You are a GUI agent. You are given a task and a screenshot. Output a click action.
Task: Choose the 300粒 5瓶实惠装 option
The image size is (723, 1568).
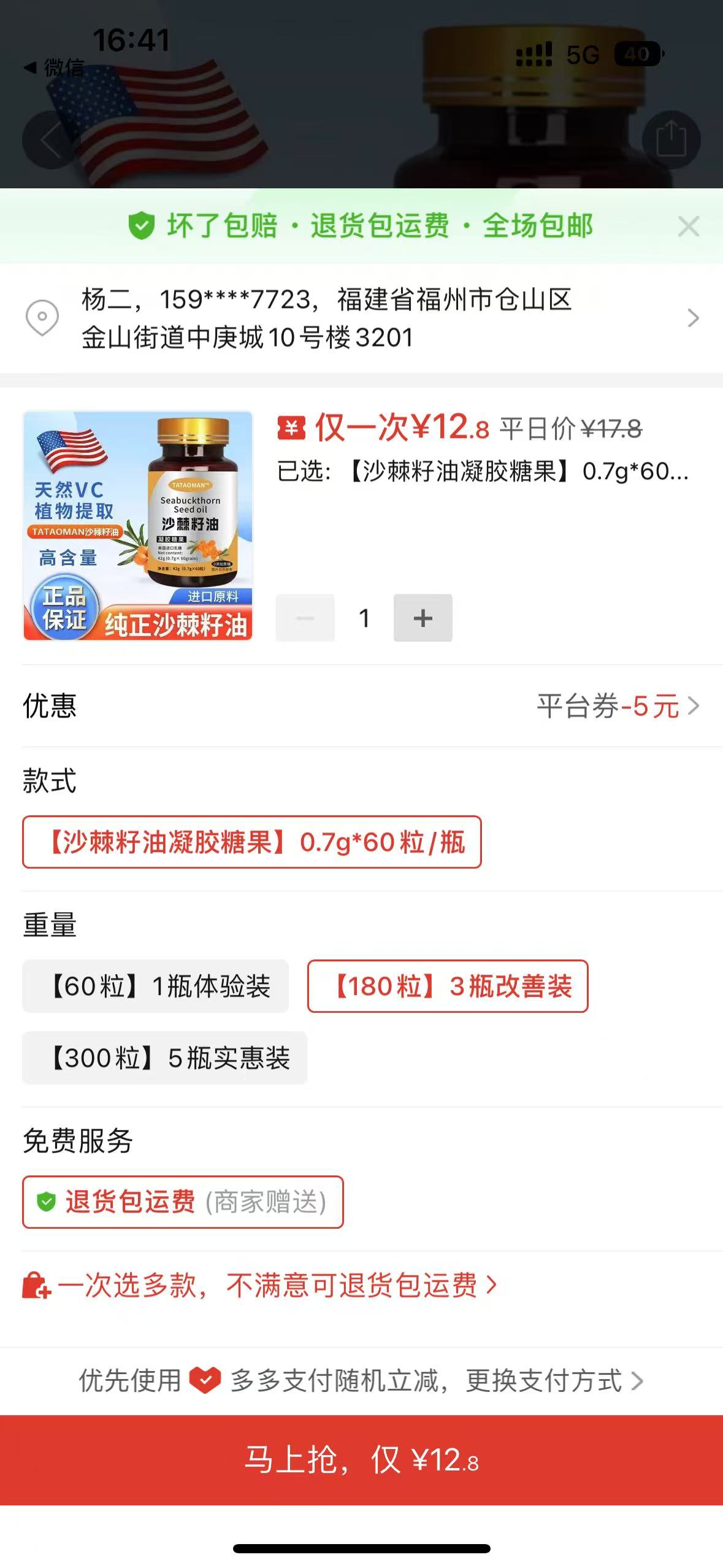(x=164, y=1058)
